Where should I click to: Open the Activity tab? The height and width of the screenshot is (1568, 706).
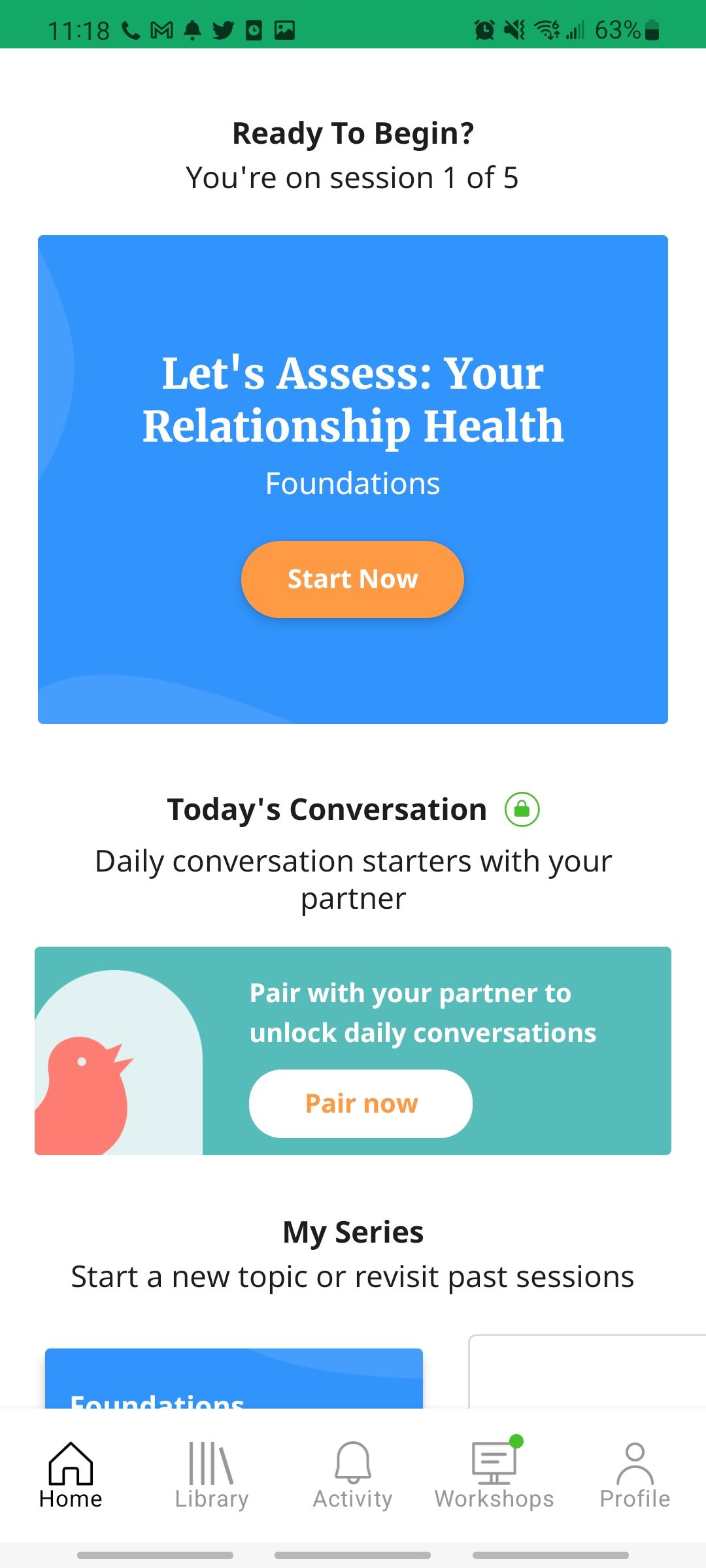click(352, 1475)
